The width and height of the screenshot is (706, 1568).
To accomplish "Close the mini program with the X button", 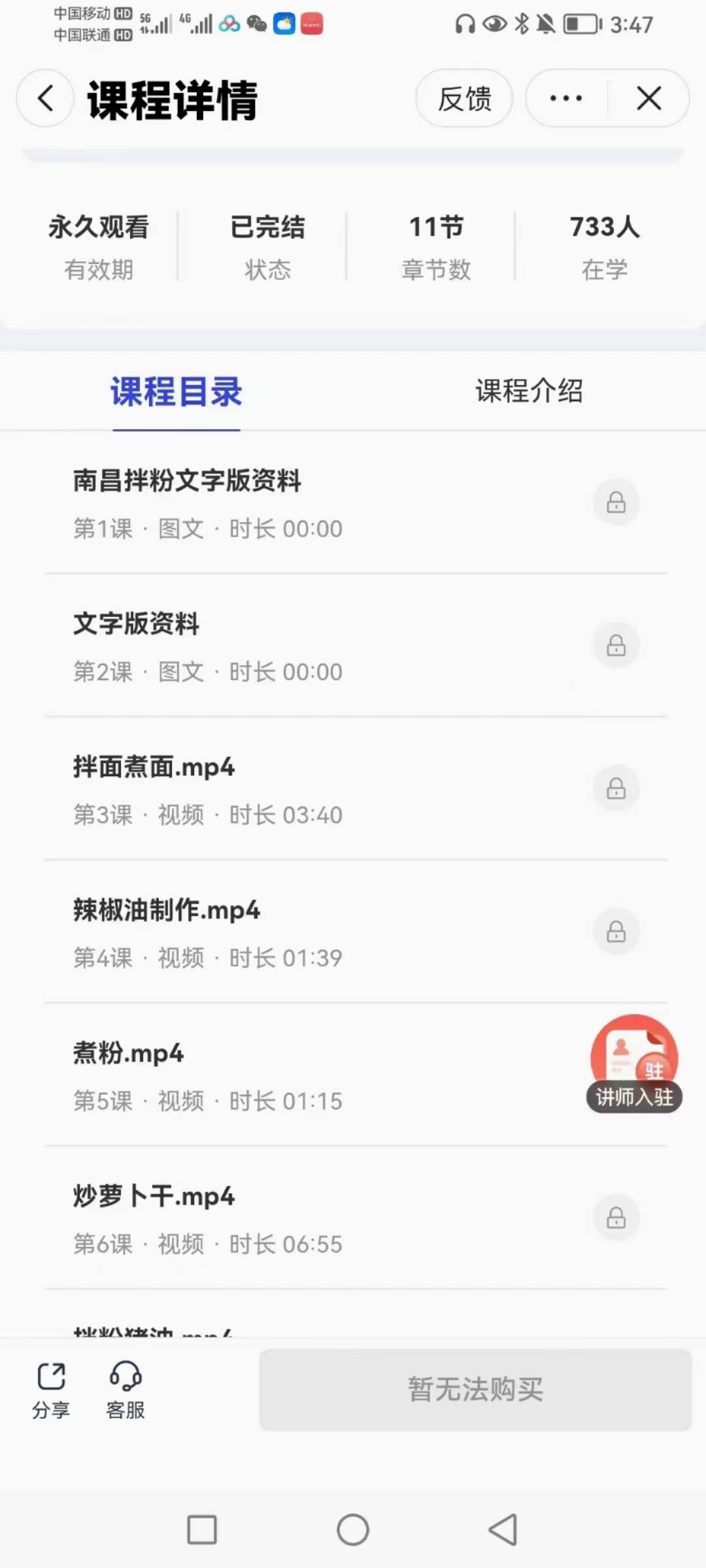I will (648, 98).
